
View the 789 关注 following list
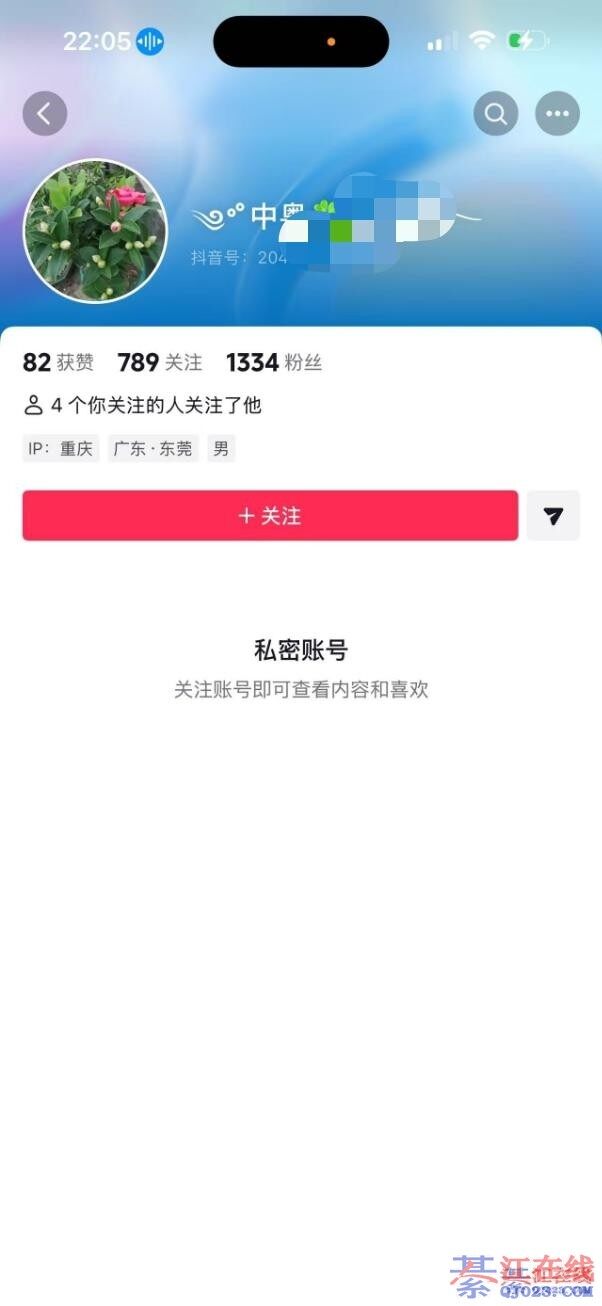[160, 362]
